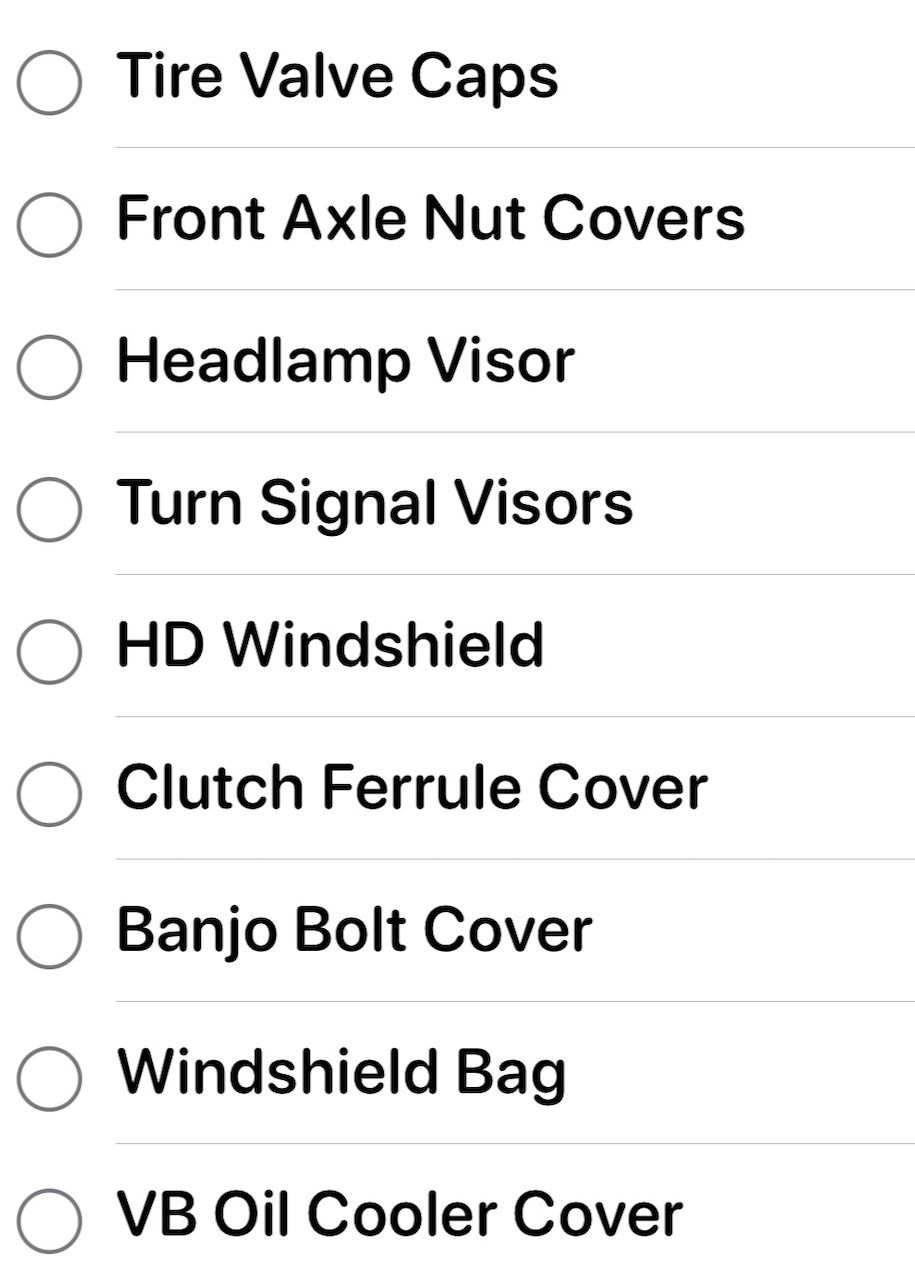Check the Banjo Bolt Cover item
Image resolution: width=915 pixels, height=1280 pixels.
tap(49, 936)
